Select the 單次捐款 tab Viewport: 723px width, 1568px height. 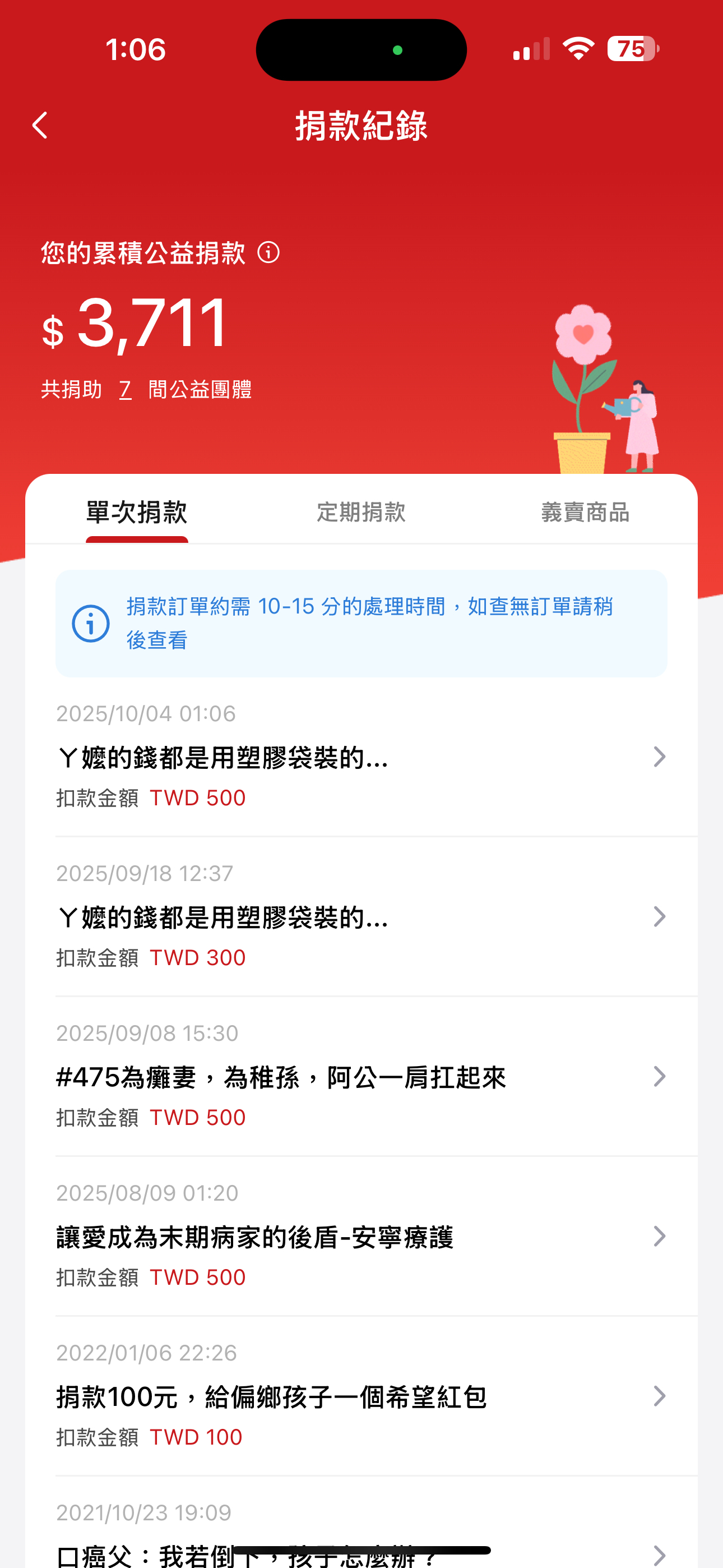[137, 512]
